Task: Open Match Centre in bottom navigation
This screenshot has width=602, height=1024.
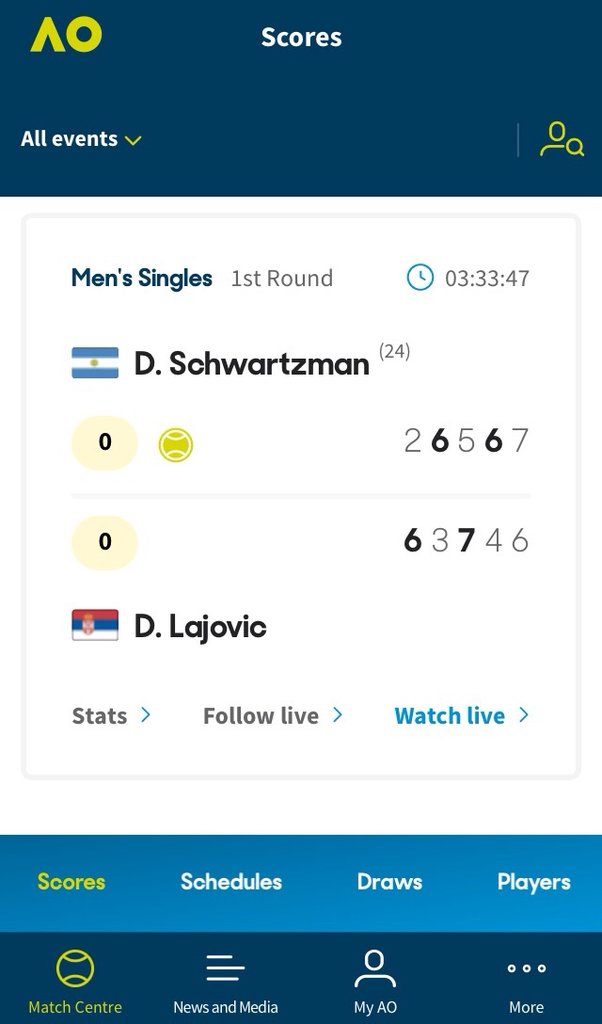Action: 75,982
